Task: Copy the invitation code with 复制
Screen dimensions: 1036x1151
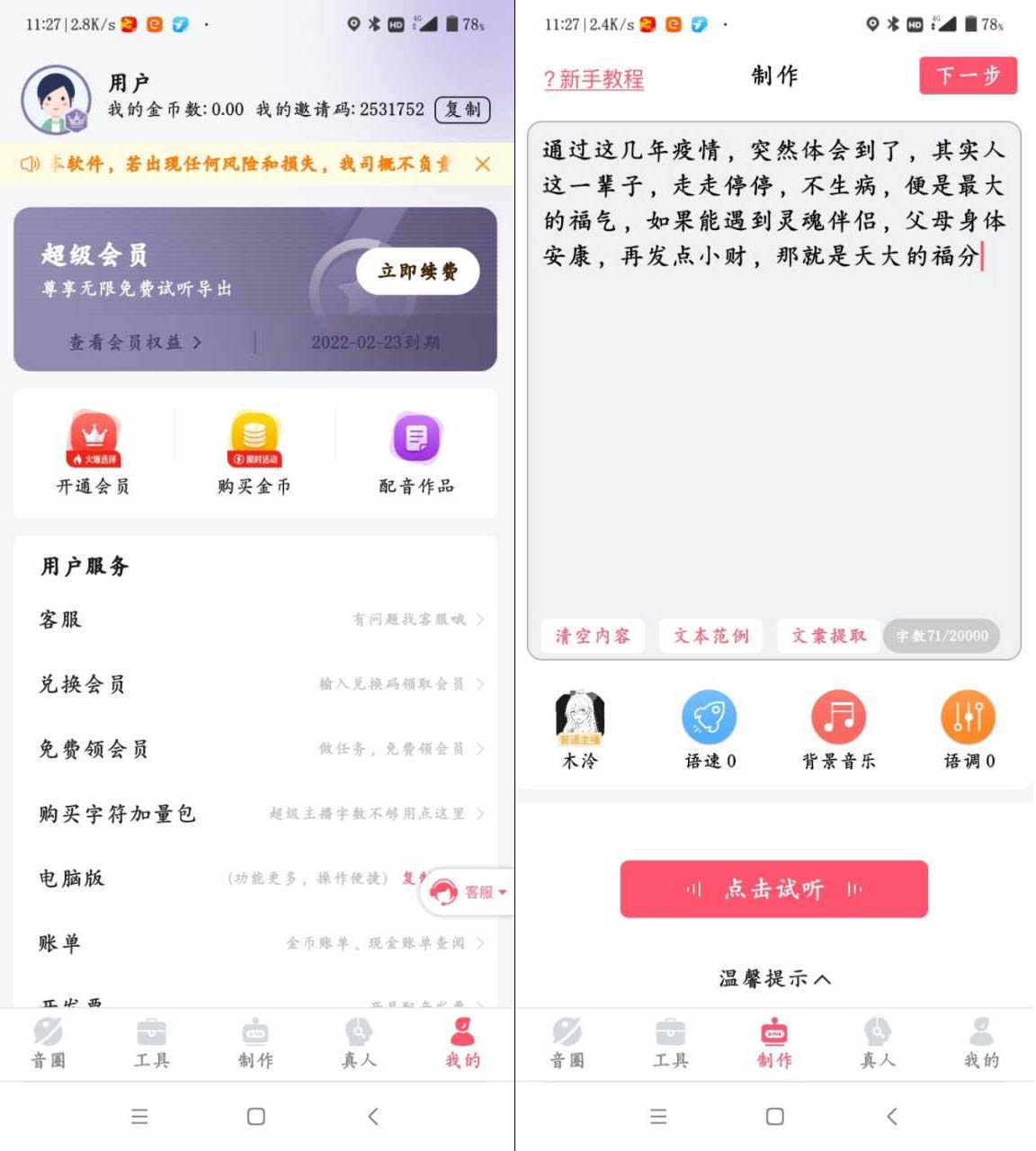Action: [462, 110]
